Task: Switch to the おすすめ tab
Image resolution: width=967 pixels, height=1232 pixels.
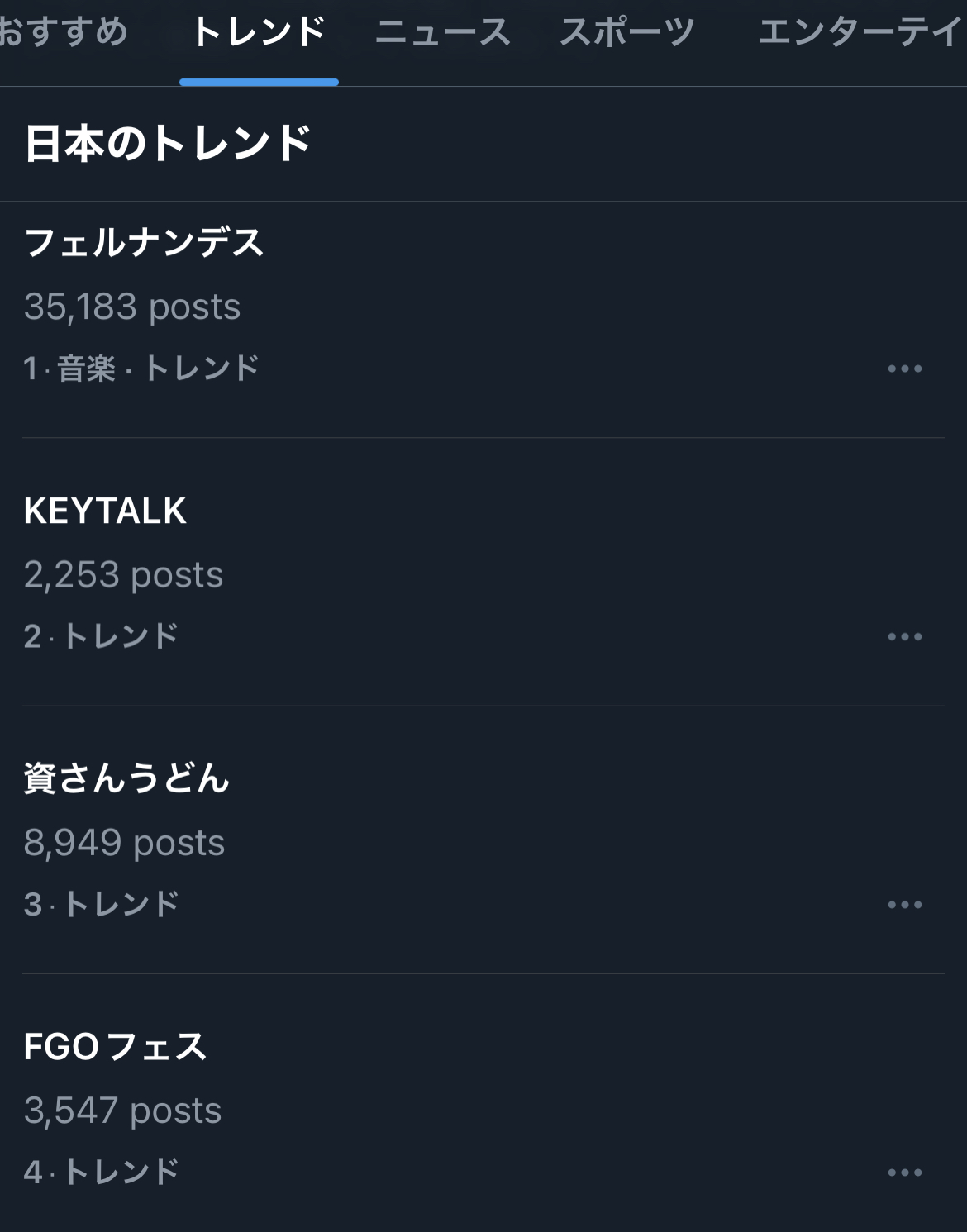Action: coord(63,33)
